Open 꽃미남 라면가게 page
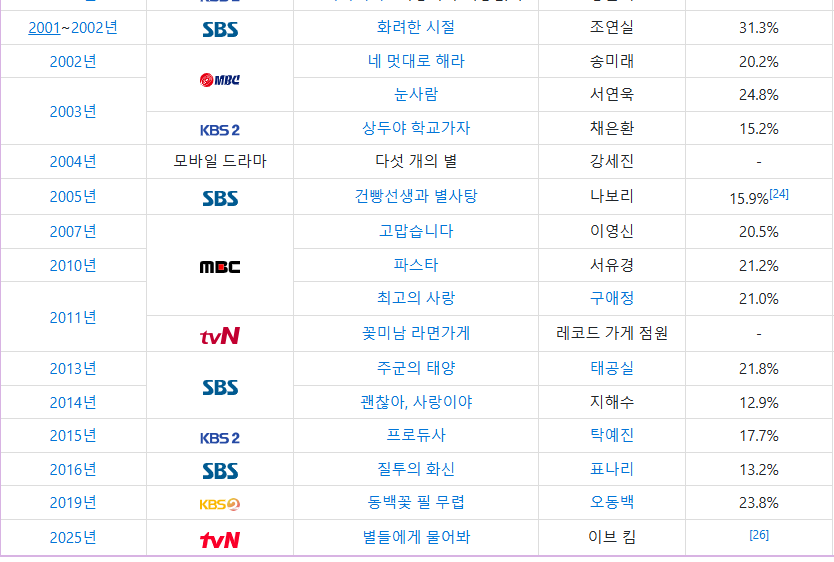Screen dimensions: 834x562 click(416, 333)
